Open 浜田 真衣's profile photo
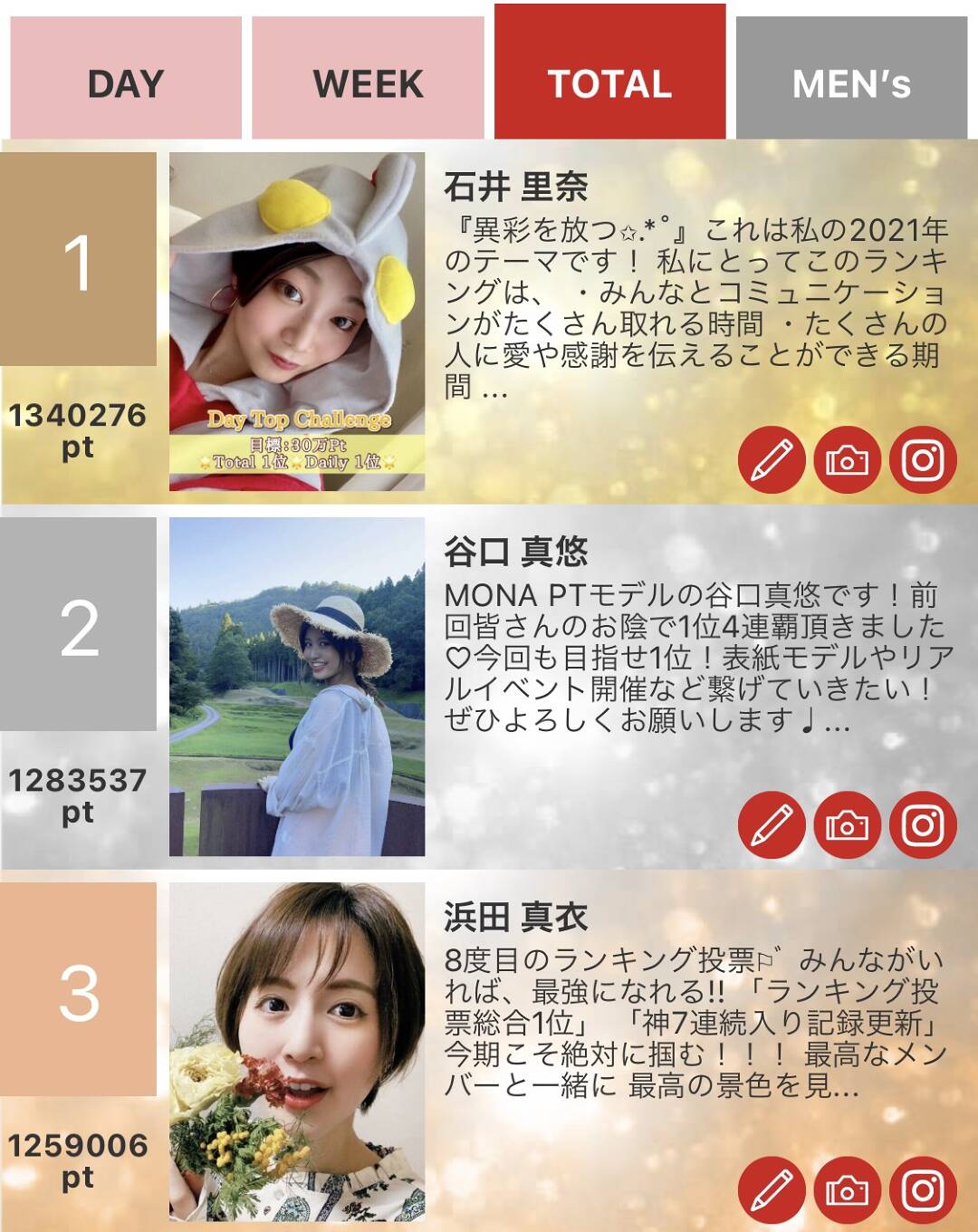 pyautogui.click(x=297, y=1052)
